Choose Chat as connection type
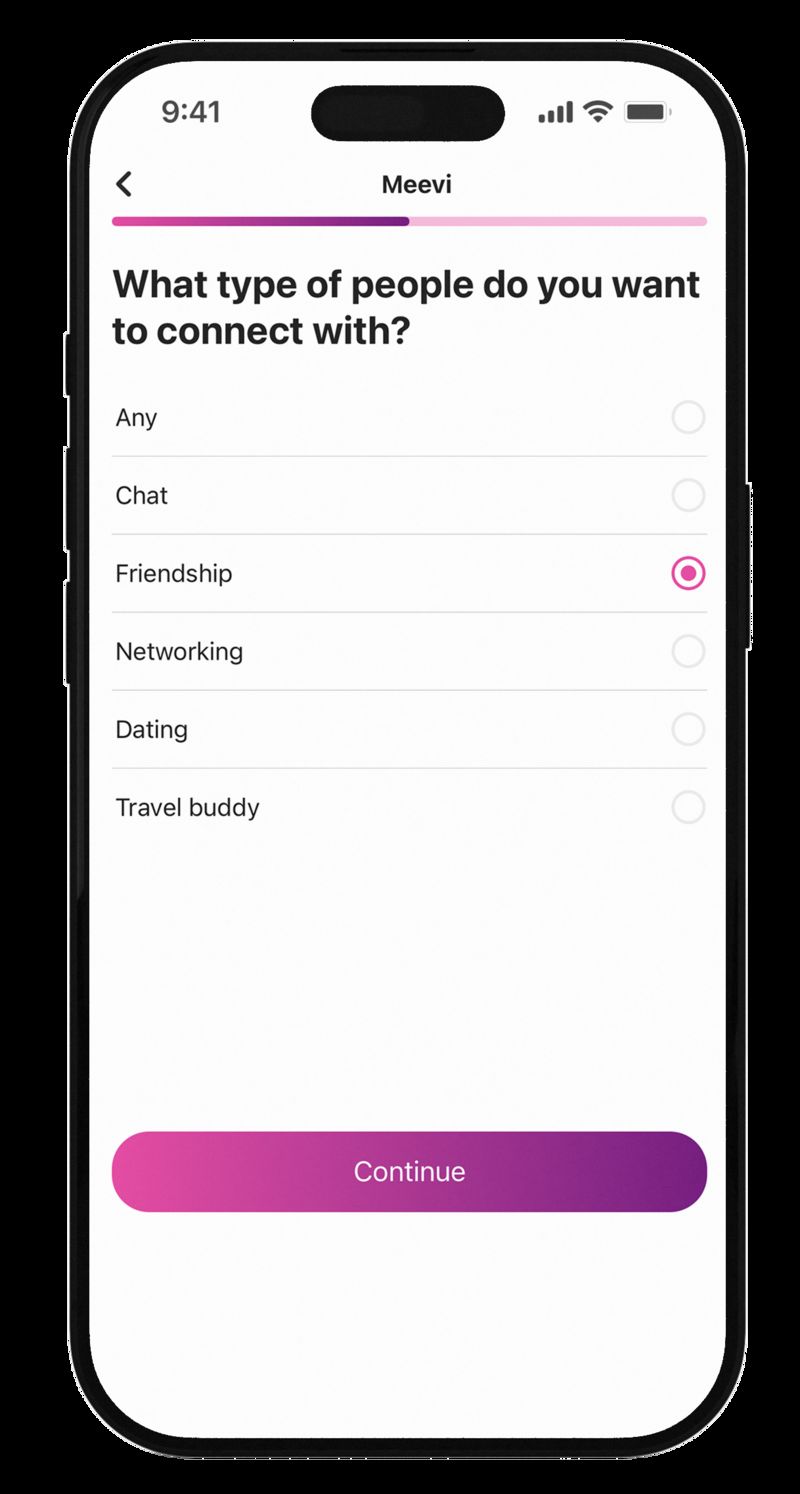The image size is (800, 1494). tap(687, 495)
